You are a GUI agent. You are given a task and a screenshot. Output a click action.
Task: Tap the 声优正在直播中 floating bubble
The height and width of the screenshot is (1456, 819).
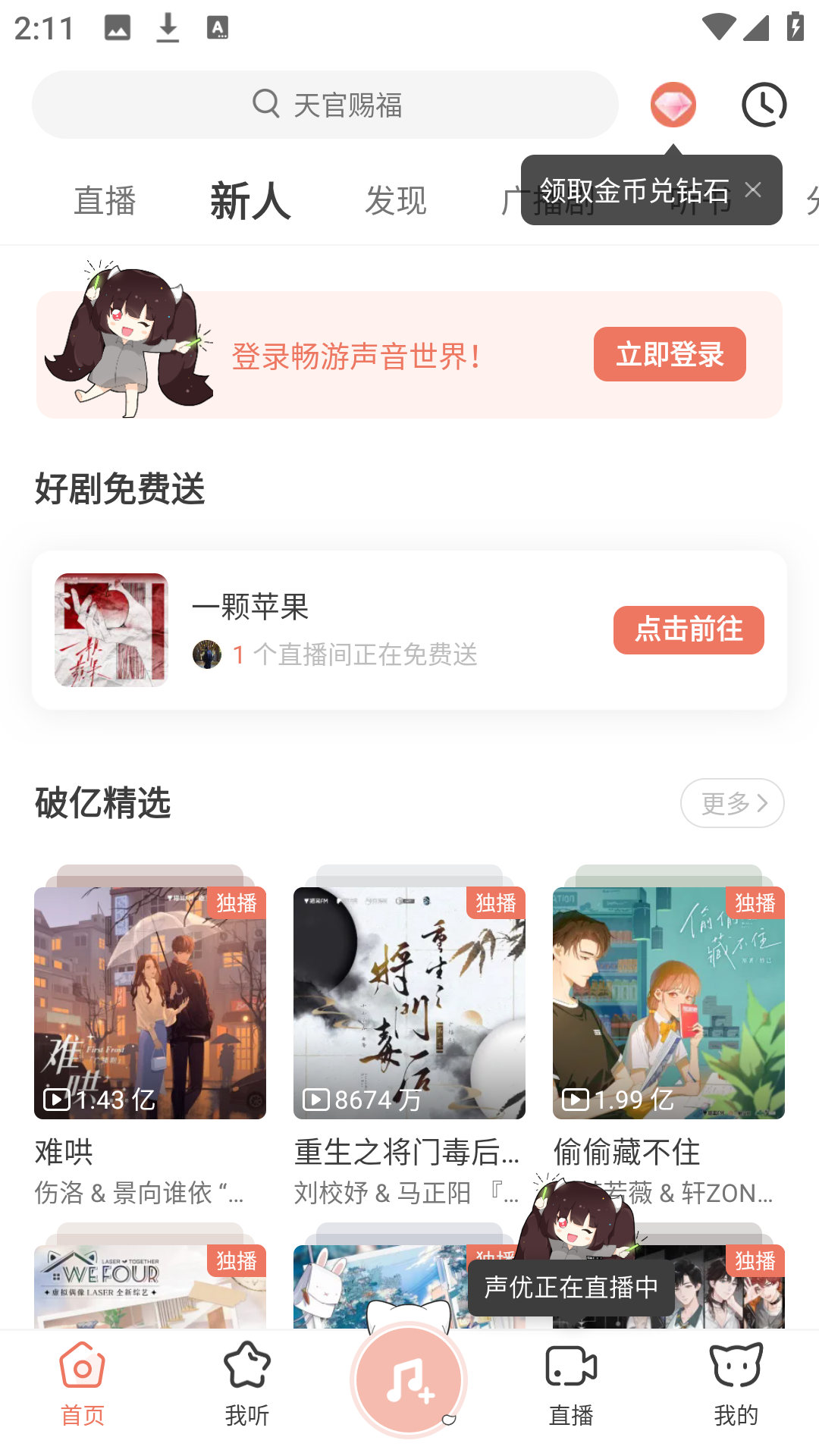(570, 1287)
